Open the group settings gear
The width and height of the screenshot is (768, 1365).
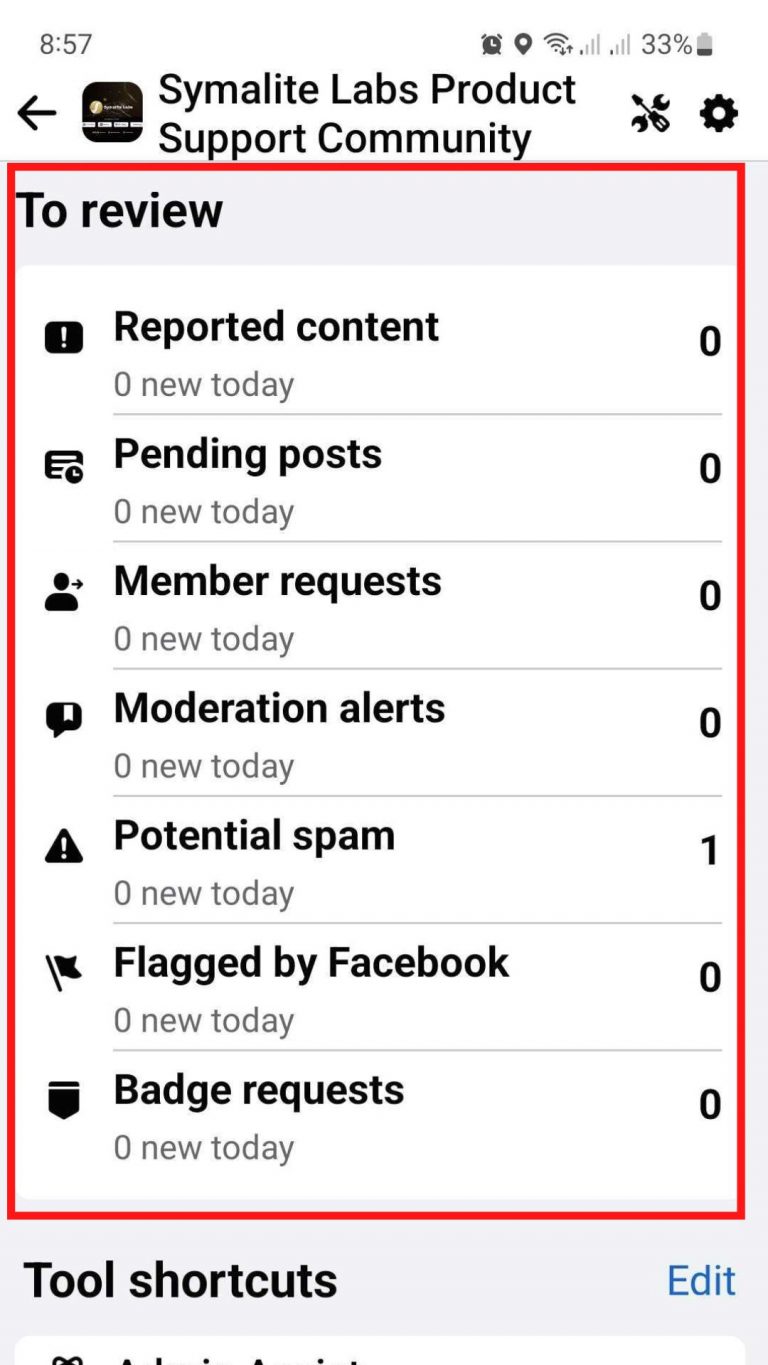tap(718, 113)
